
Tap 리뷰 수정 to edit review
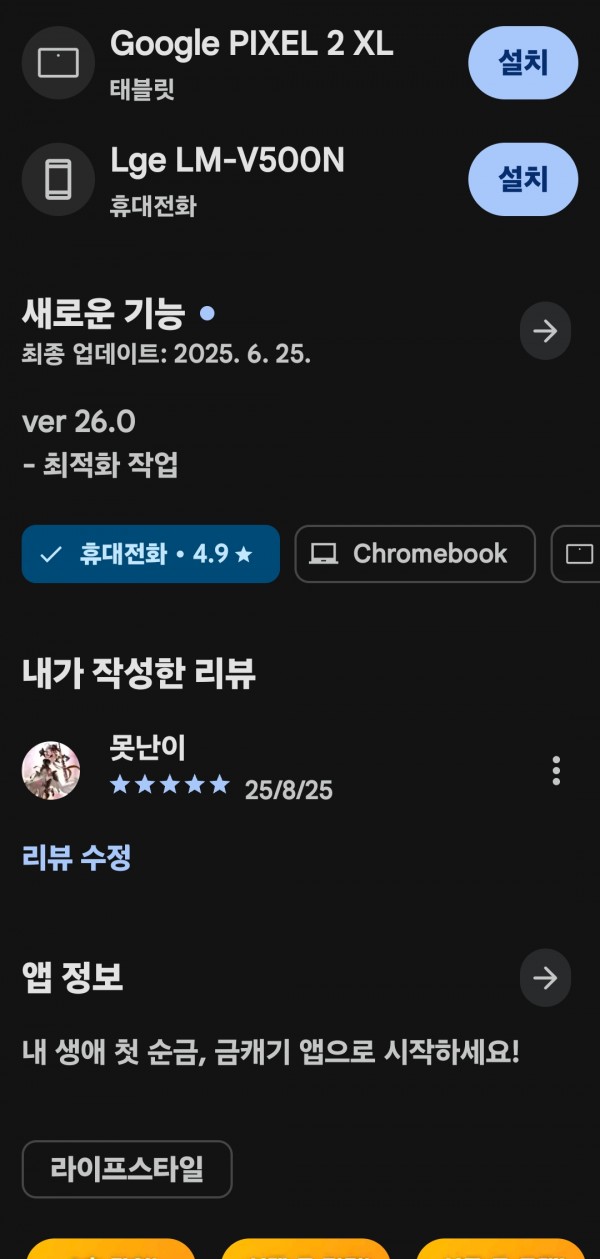pyautogui.click(x=77, y=857)
